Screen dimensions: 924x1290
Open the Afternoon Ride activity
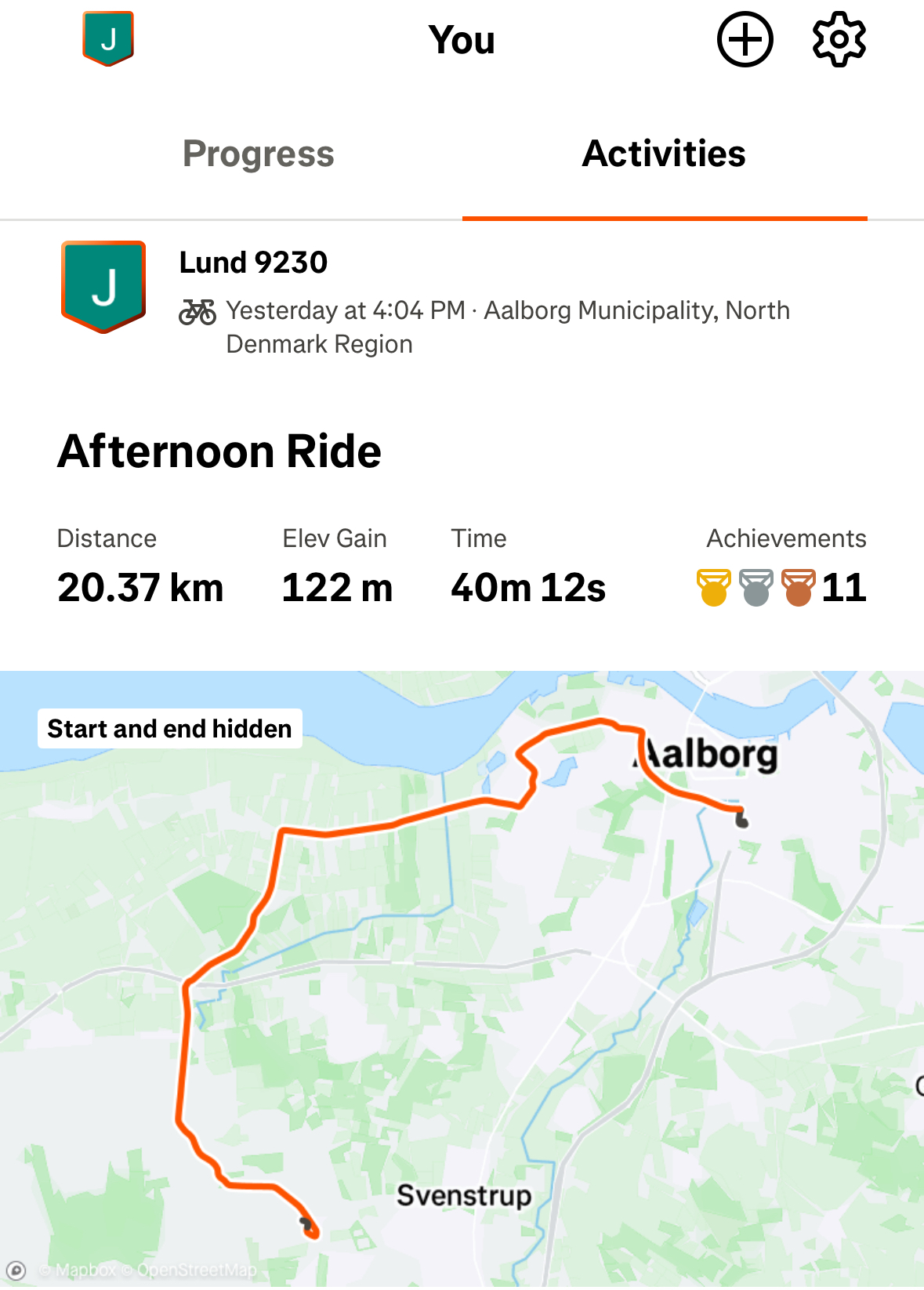(219, 451)
